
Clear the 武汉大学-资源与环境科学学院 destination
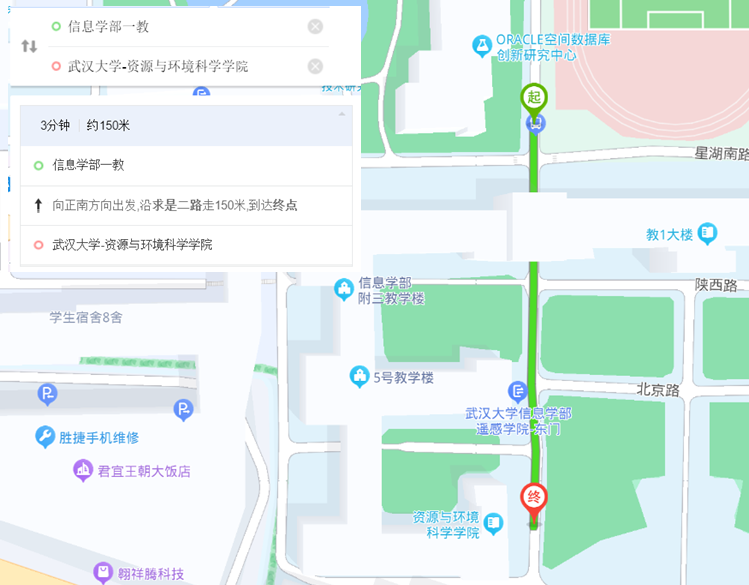point(315,67)
